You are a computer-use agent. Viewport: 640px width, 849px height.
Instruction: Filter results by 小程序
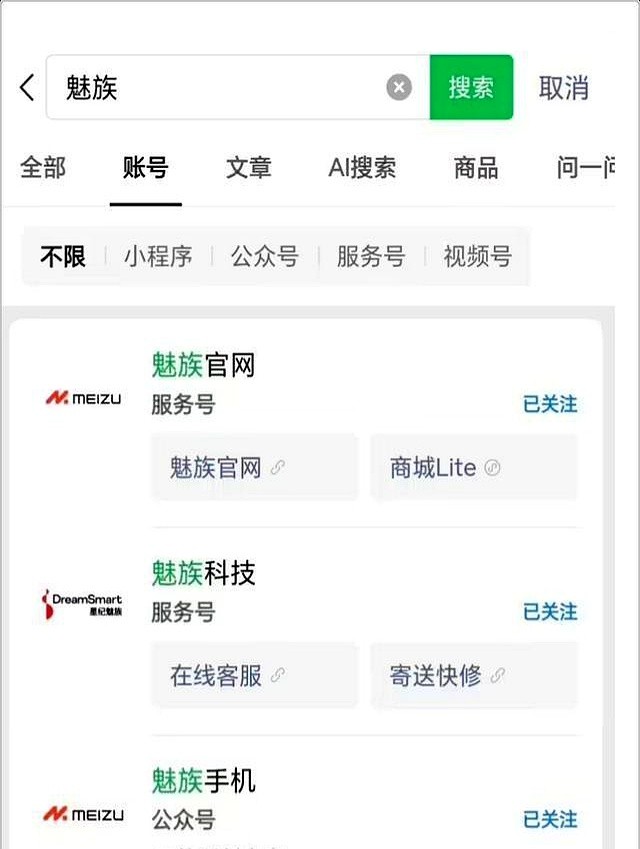coord(158,257)
